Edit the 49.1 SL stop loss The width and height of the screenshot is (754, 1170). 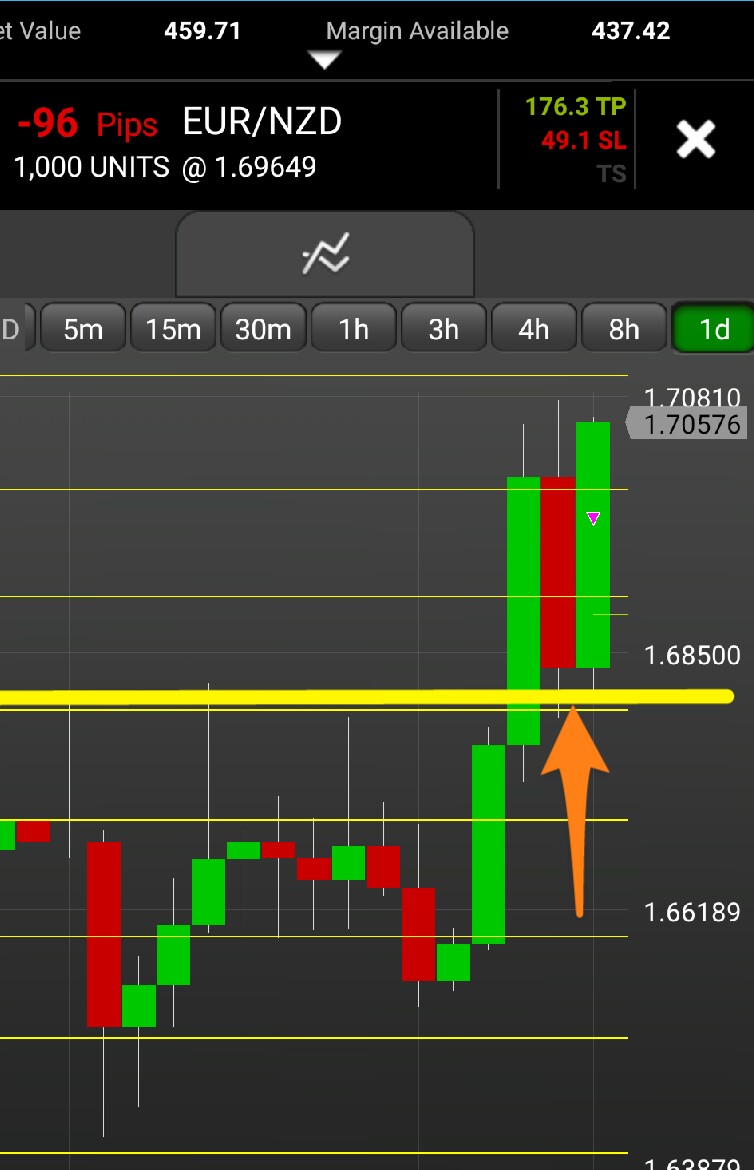click(583, 140)
